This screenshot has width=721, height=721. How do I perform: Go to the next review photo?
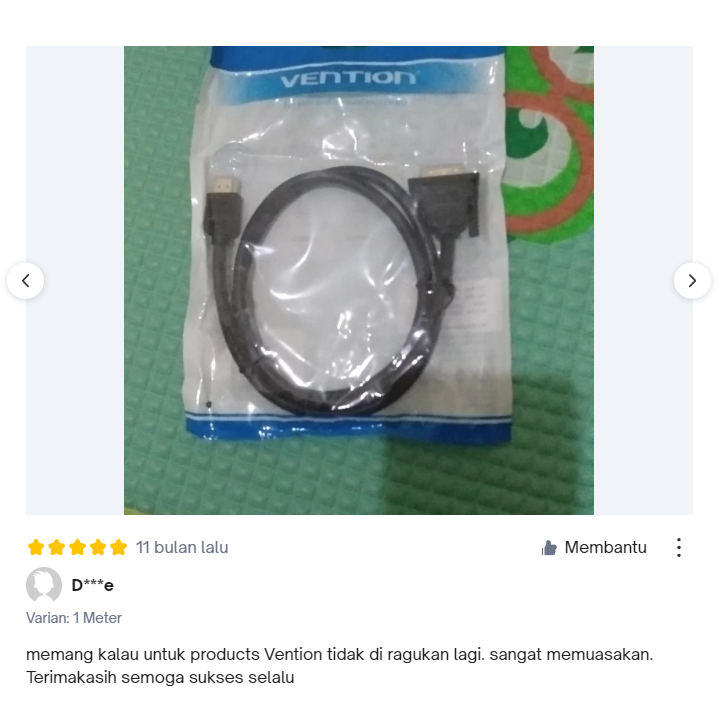pyautogui.click(x=692, y=281)
